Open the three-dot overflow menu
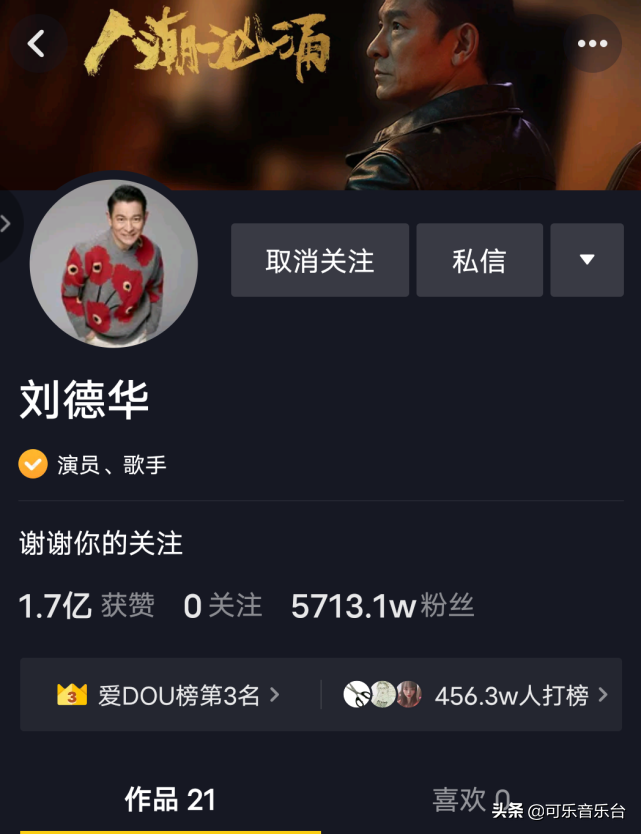The image size is (641, 834). pyautogui.click(x=592, y=44)
